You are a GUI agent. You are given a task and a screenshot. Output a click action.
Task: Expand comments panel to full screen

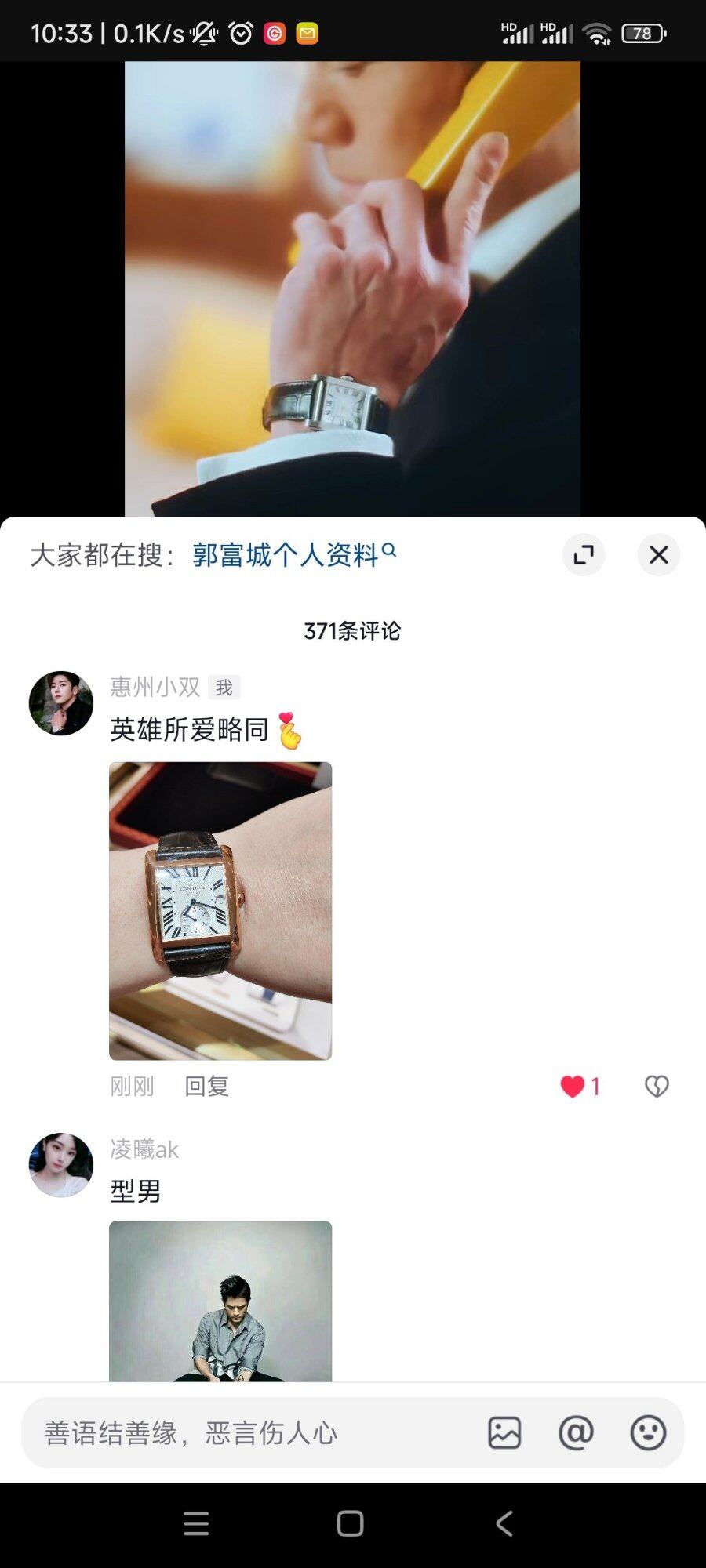pyautogui.click(x=584, y=555)
